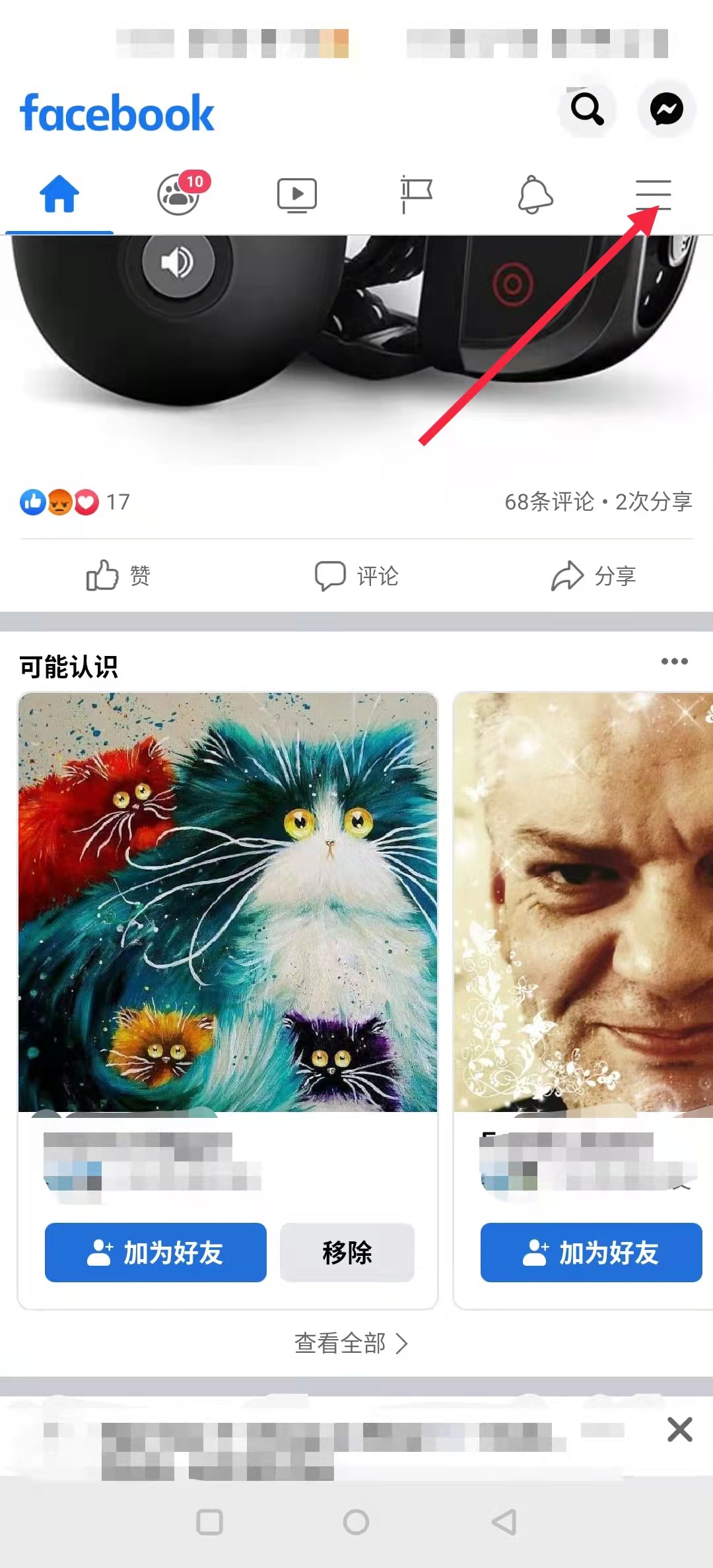Click 移除 to remove the suggestion
The image size is (713, 1568).
348,1253
